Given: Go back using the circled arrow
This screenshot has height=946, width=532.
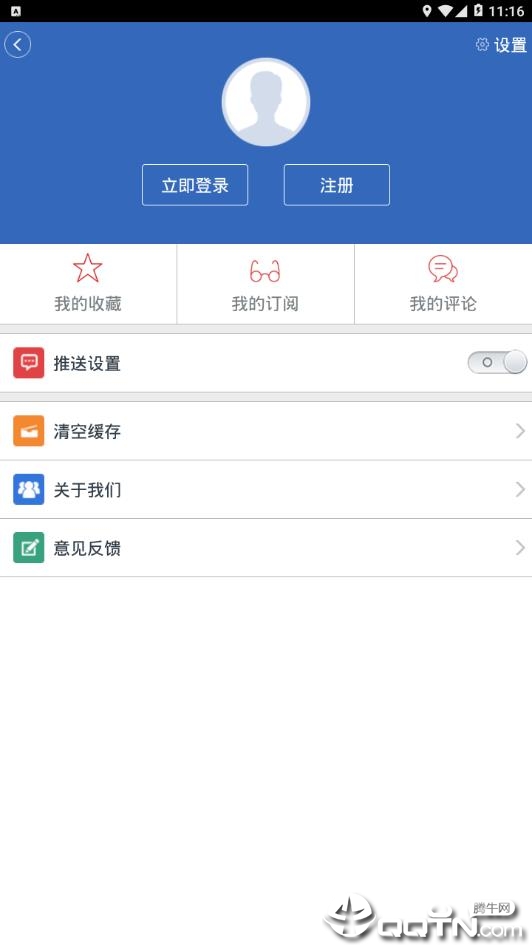Looking at the screenshot, I should tap(17, 44).
